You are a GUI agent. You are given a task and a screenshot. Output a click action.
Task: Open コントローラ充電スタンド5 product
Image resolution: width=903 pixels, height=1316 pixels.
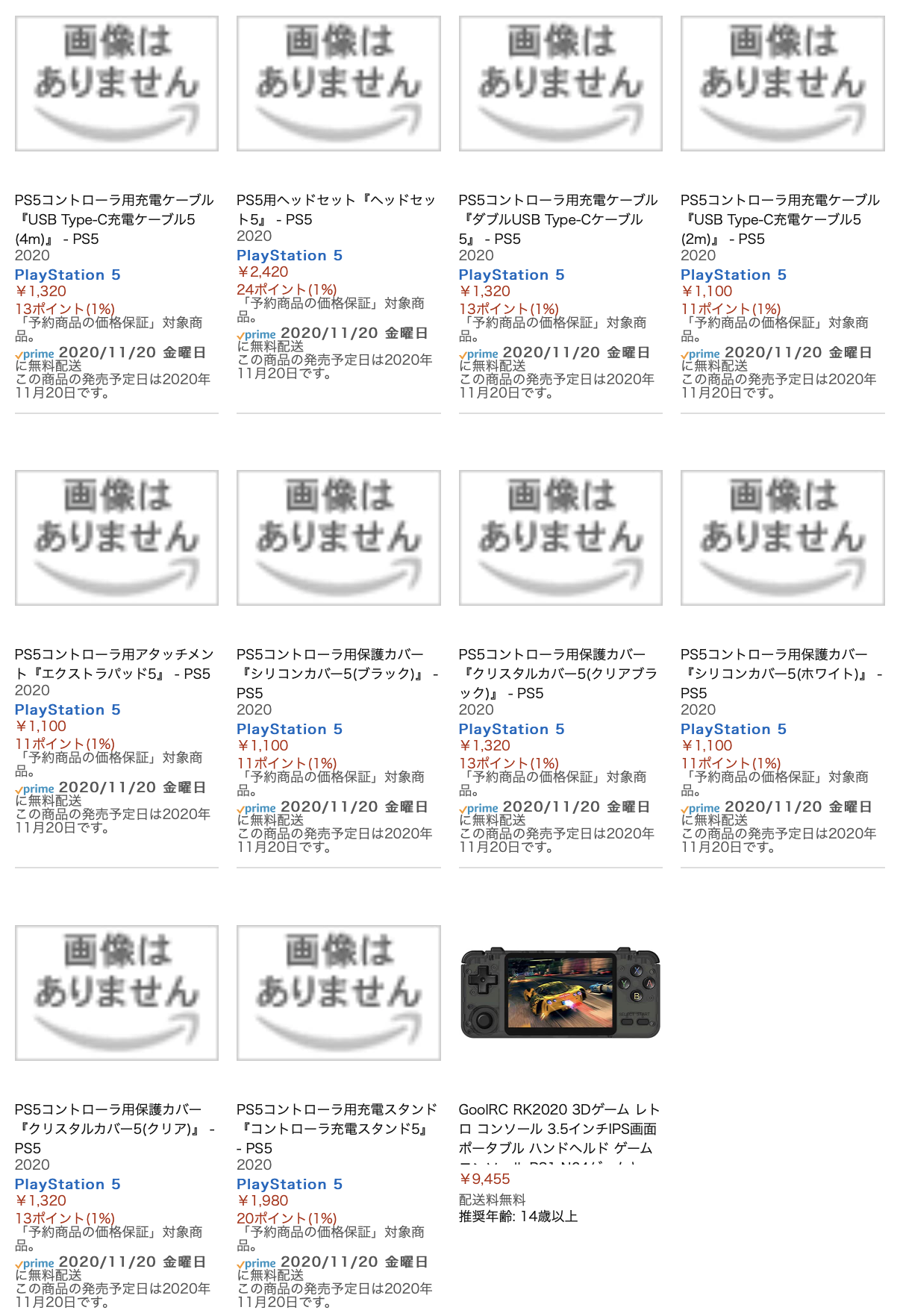point(336,1128)
